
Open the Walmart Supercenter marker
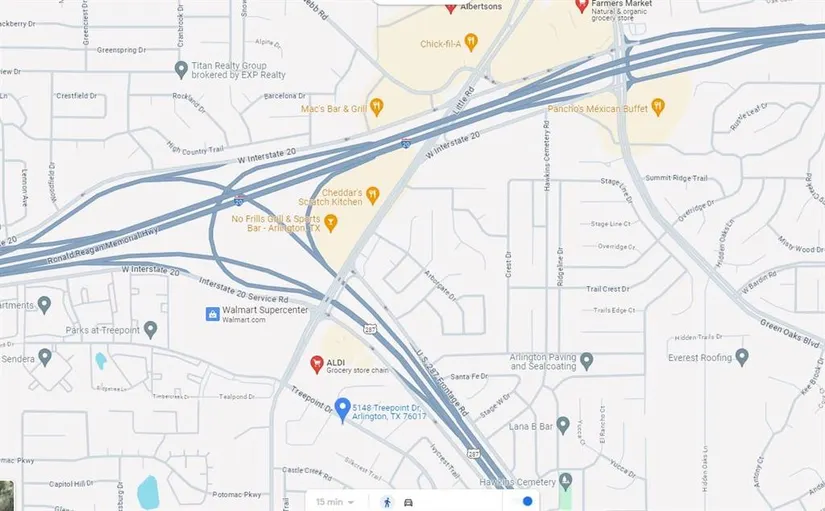[x=212, y=314]
